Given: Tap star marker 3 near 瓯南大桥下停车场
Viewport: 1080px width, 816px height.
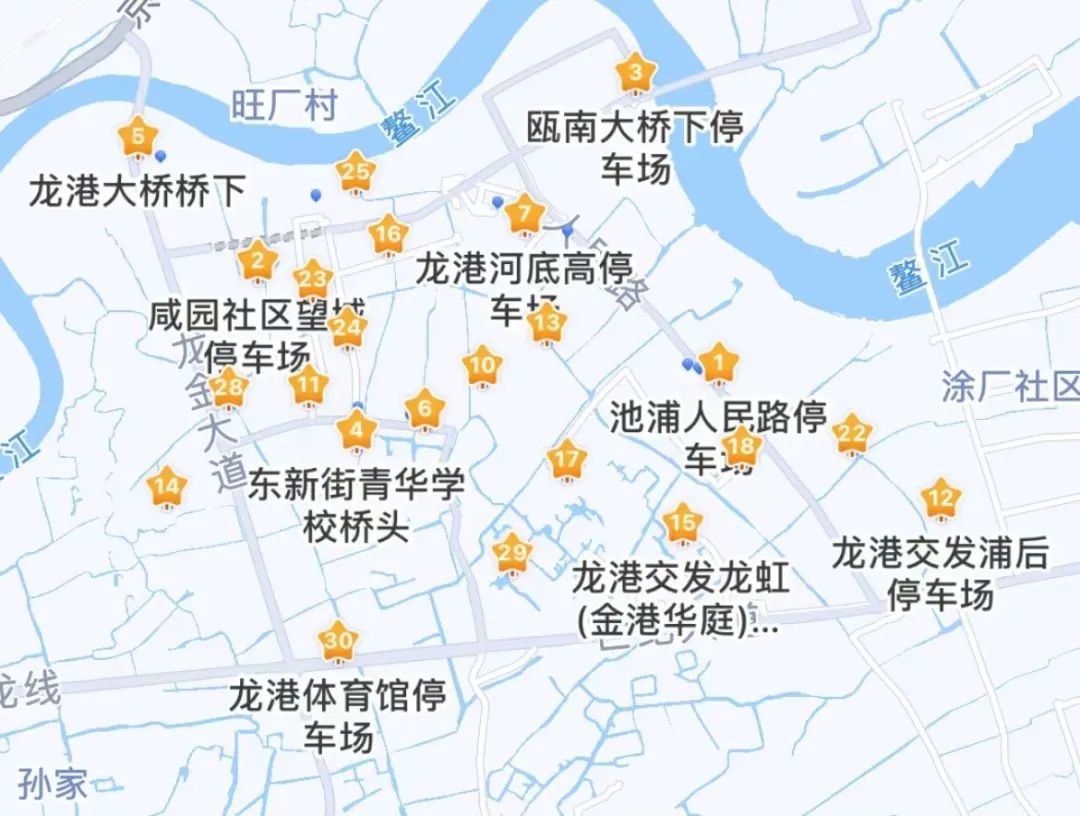Looking at the screenshot, I should pos(634,73).
